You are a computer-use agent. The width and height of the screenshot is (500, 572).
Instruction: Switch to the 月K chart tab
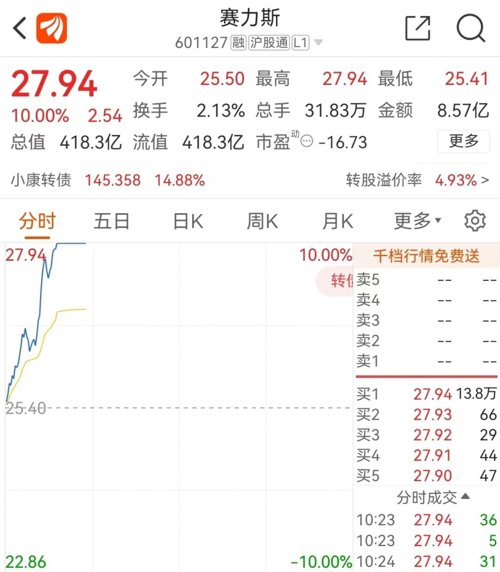click(338, 221)
